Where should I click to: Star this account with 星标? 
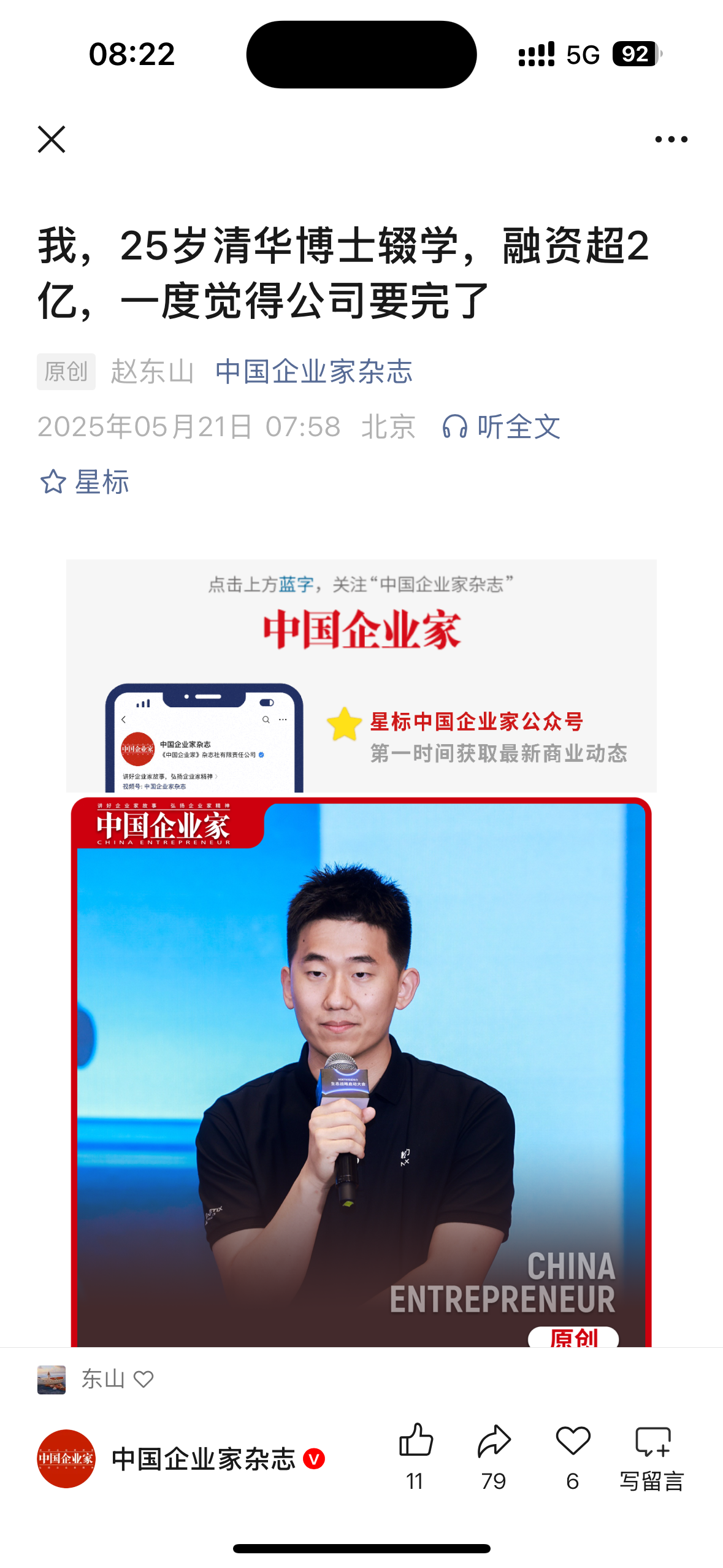click(85, 482)
